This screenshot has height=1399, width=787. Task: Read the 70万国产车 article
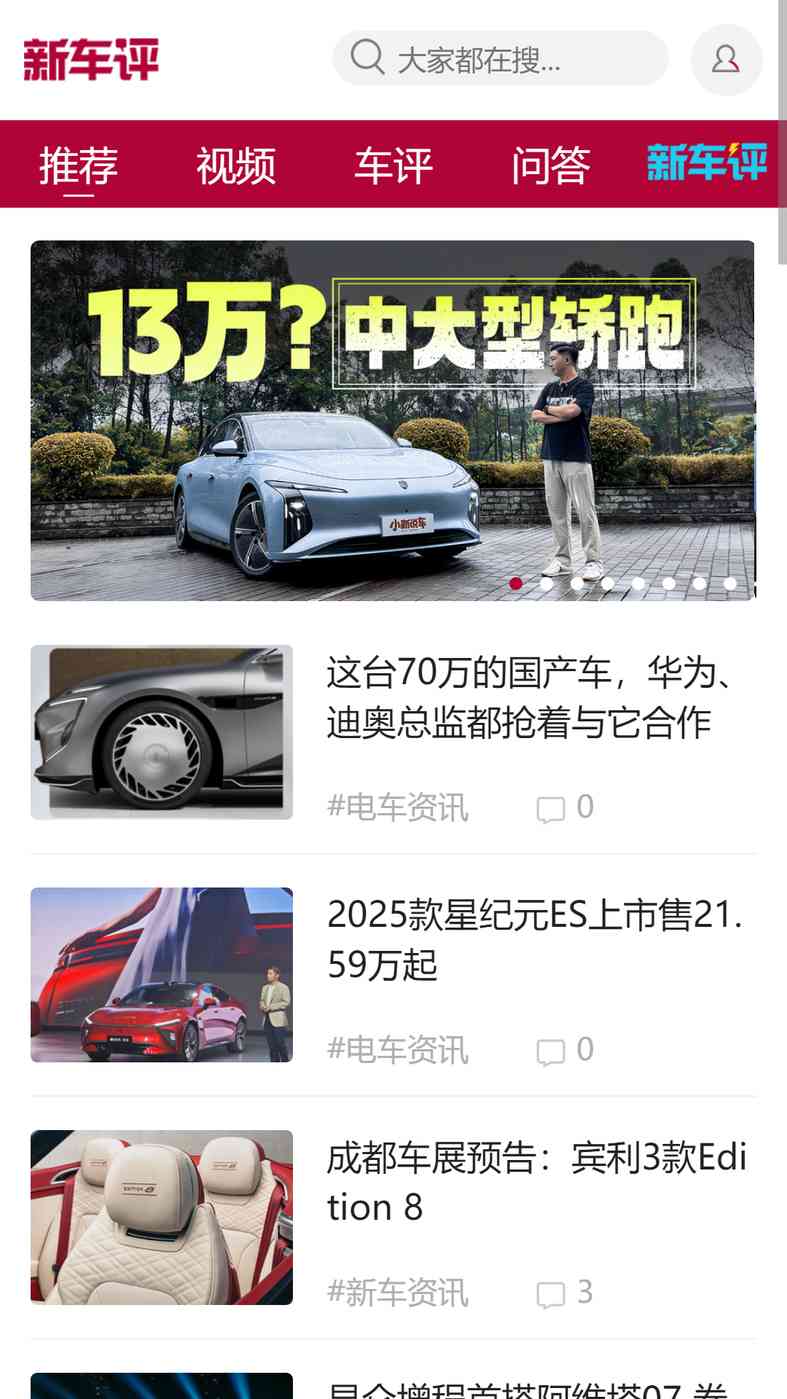click(x=530, y=698)
